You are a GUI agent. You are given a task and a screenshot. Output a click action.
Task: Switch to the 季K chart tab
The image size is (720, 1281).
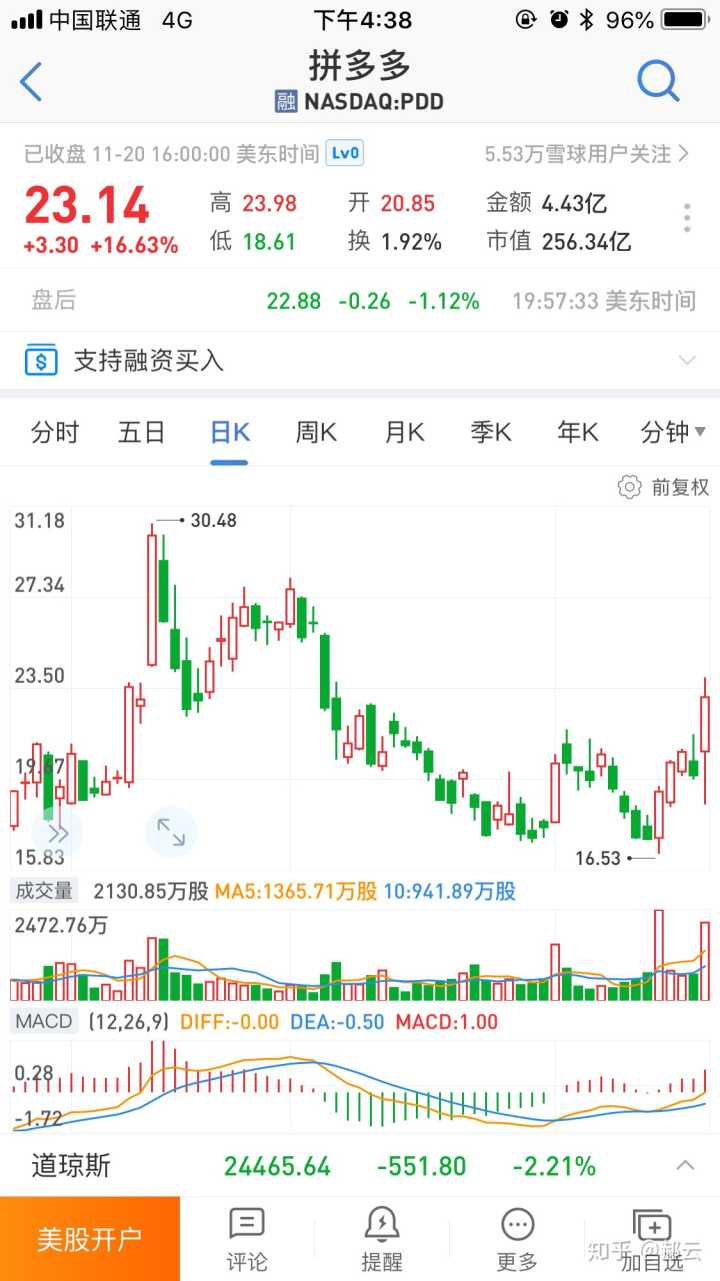491,432
